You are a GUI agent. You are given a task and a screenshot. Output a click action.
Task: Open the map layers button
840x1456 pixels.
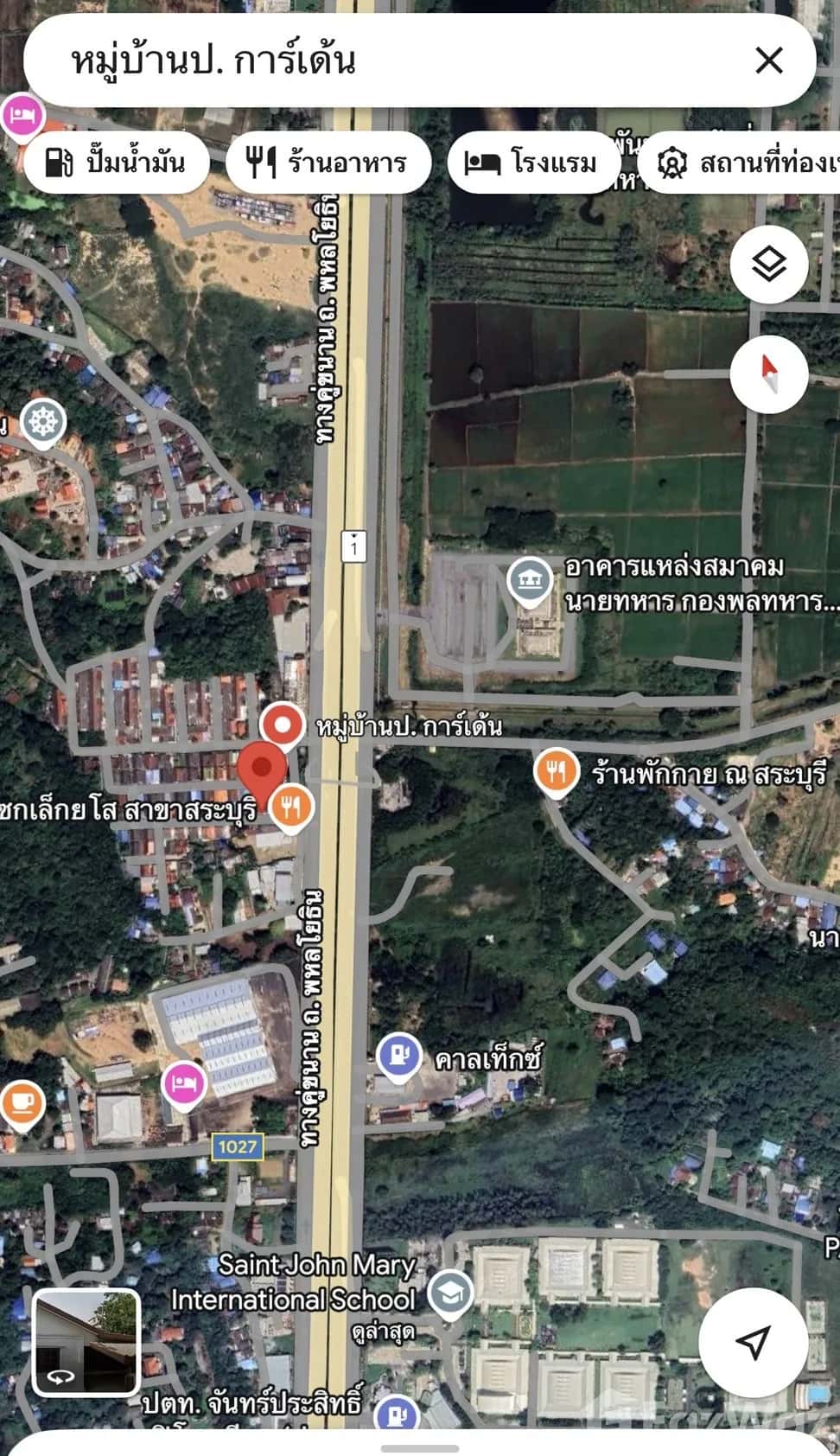(x=768, y=264)
